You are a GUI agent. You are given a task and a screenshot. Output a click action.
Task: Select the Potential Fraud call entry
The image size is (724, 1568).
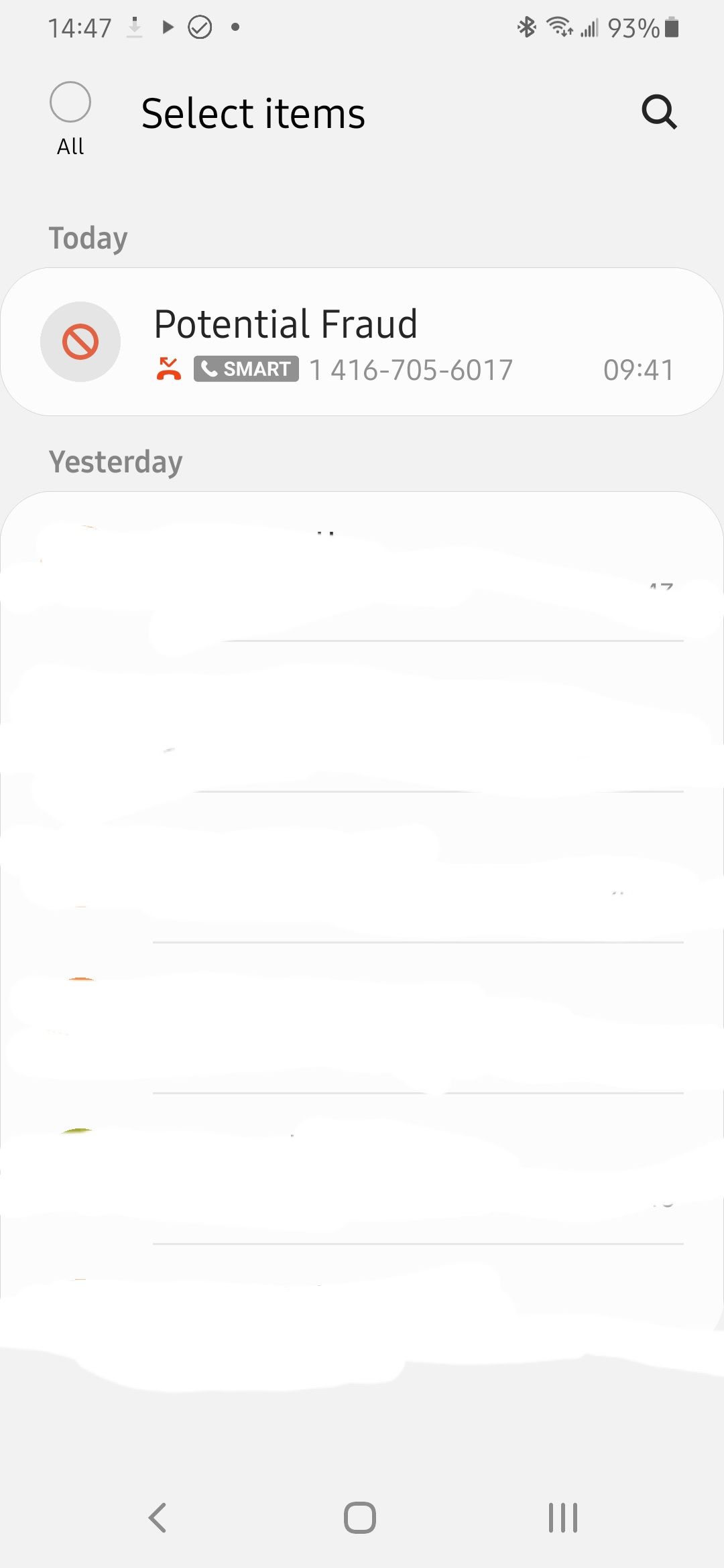click(362, 342)
